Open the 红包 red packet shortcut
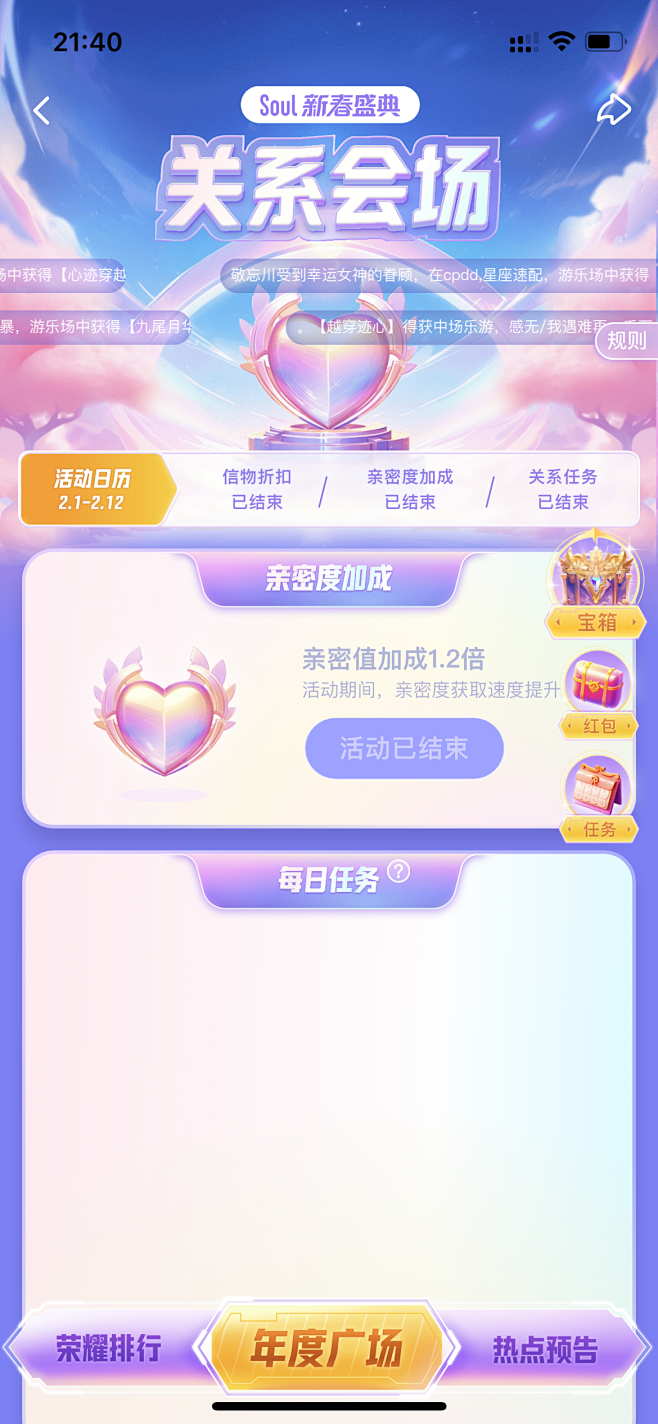This screenshot has height=1424, width=658. point(598,695)
